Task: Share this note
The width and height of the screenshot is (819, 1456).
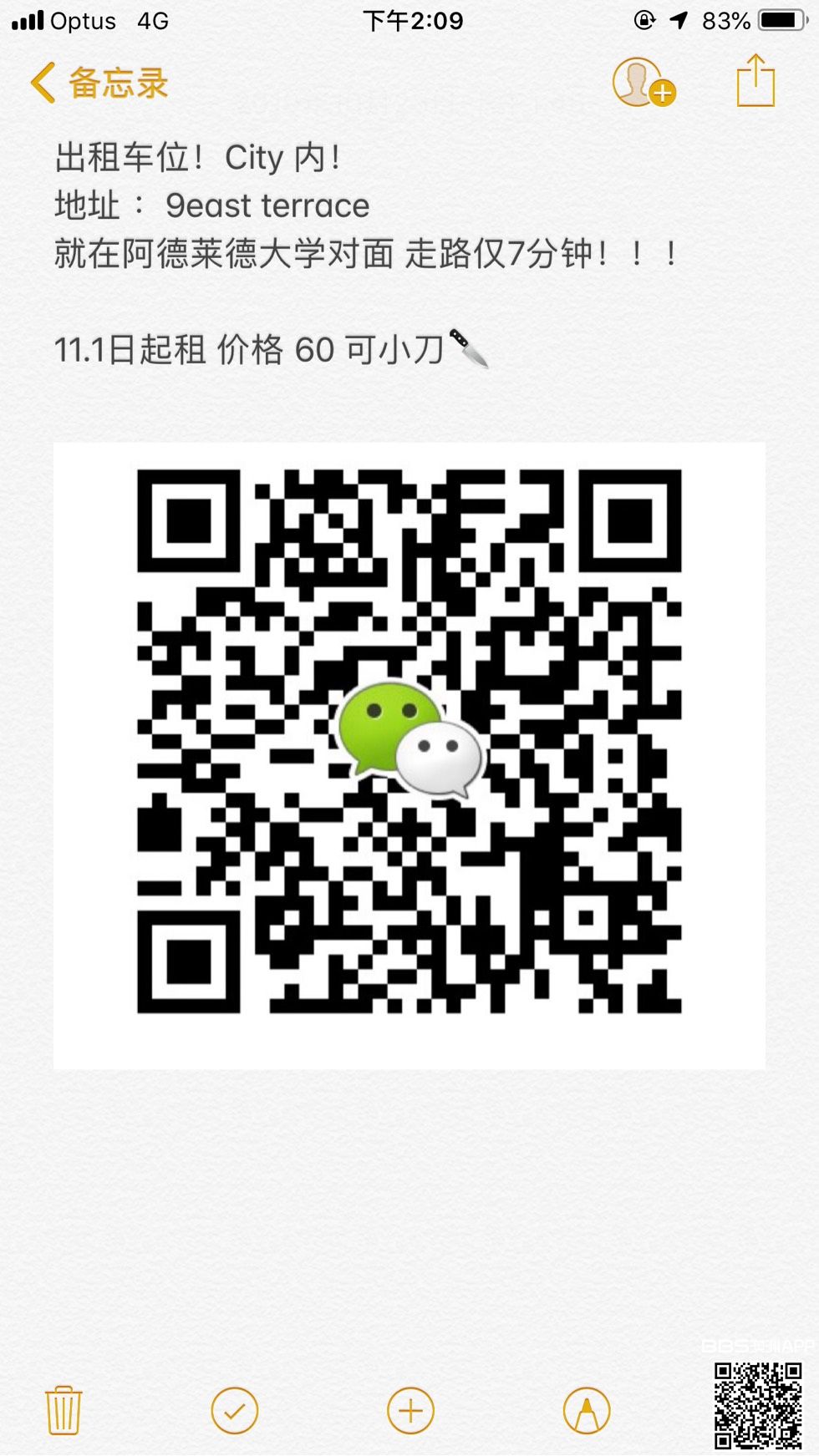Action: [x=755, y=82]
